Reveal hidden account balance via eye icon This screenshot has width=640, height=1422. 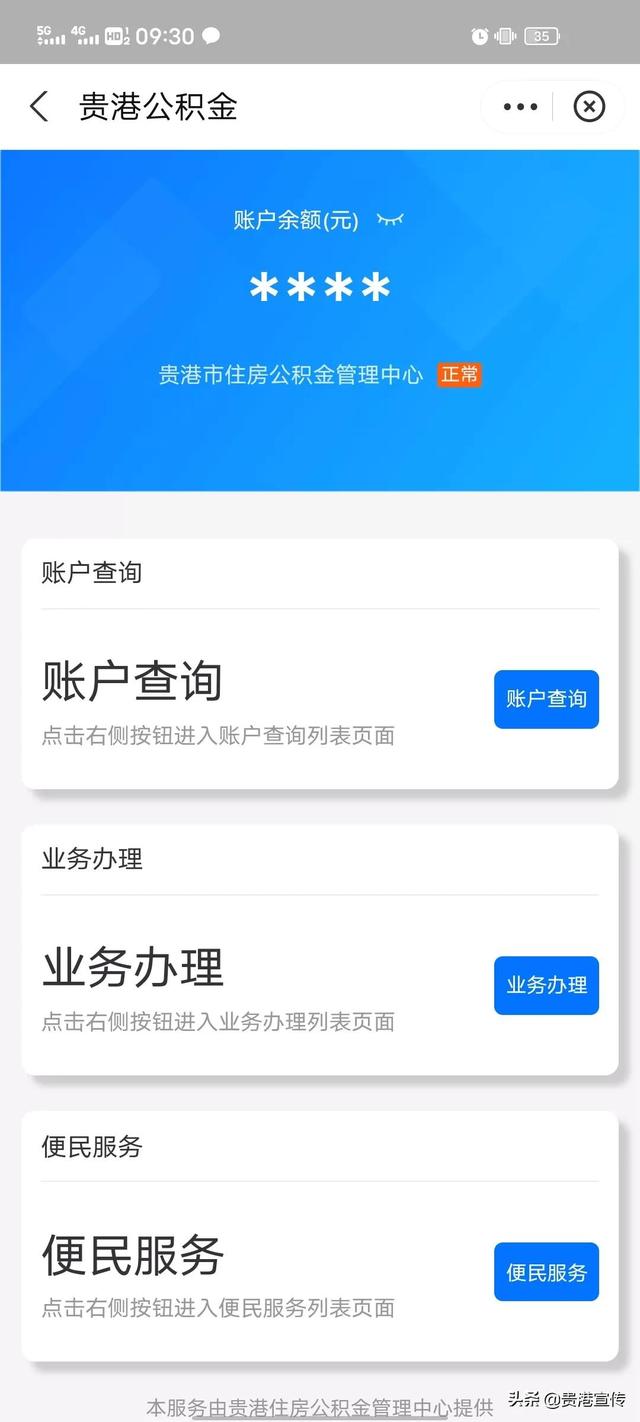click(x=390, y=219)
